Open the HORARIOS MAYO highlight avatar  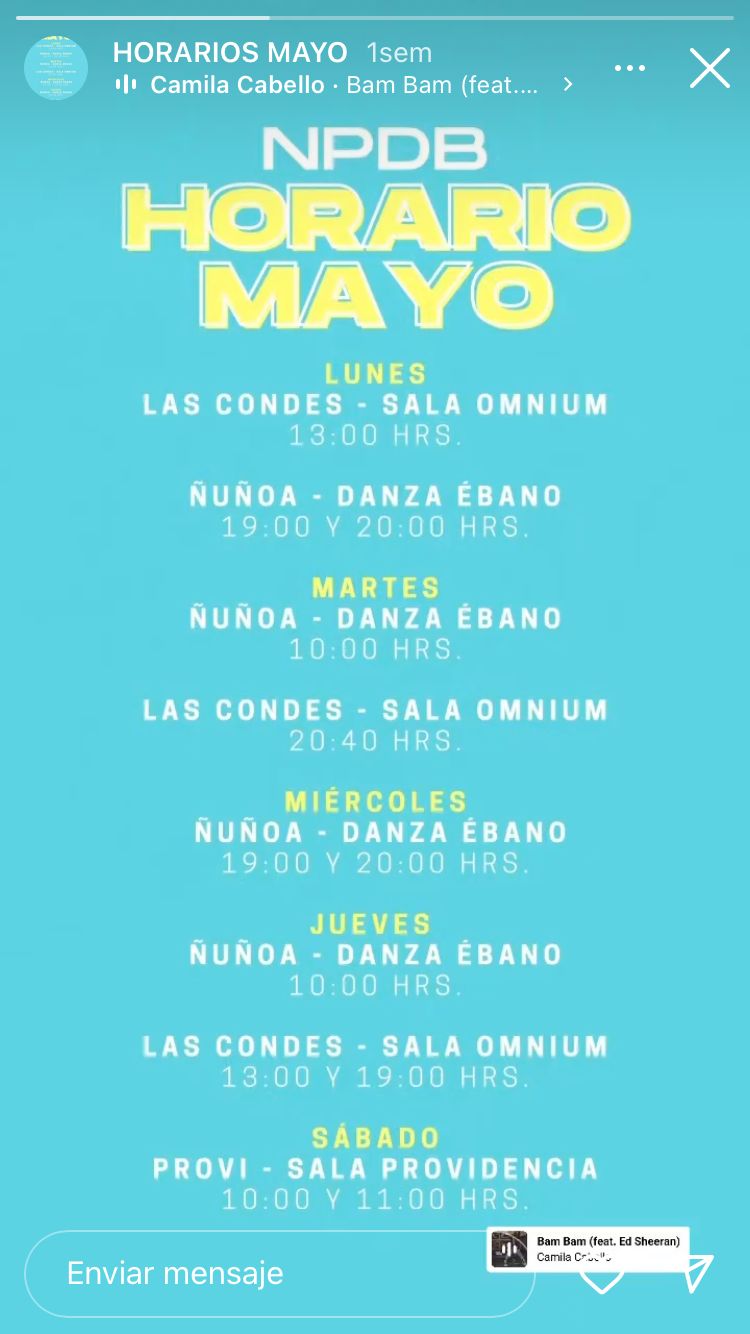56,68
